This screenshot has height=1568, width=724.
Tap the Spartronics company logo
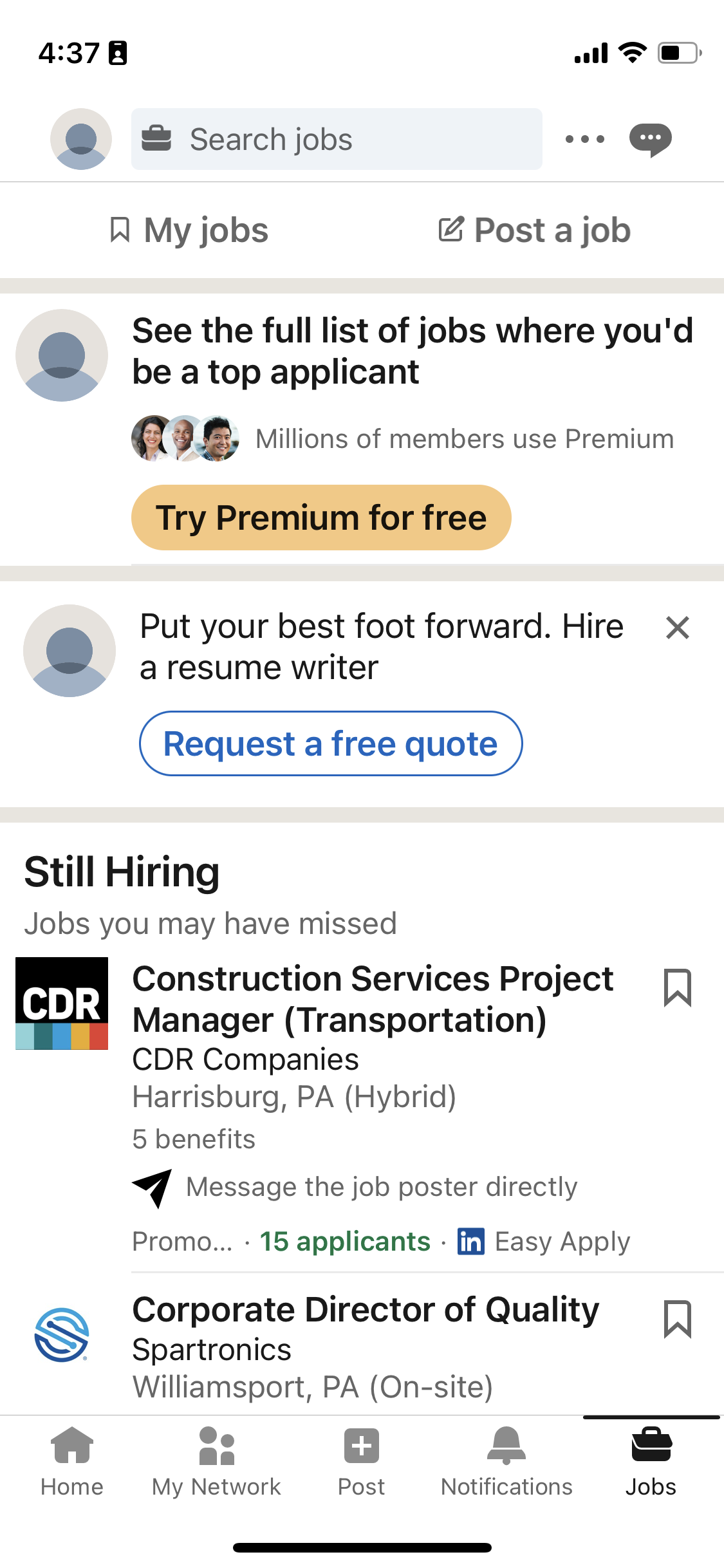pos(60,1336)
